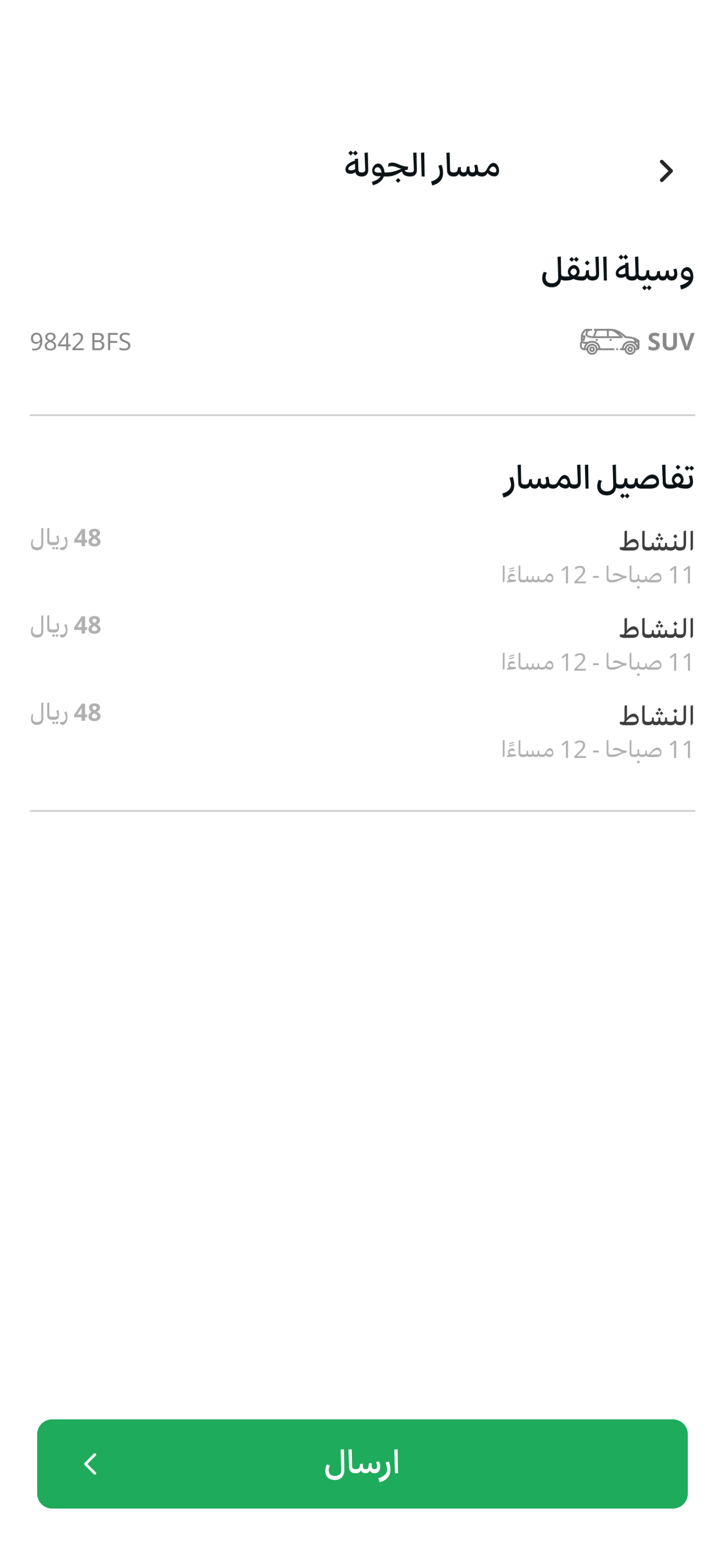Go back using the top chevron arrow

[666, 171]
